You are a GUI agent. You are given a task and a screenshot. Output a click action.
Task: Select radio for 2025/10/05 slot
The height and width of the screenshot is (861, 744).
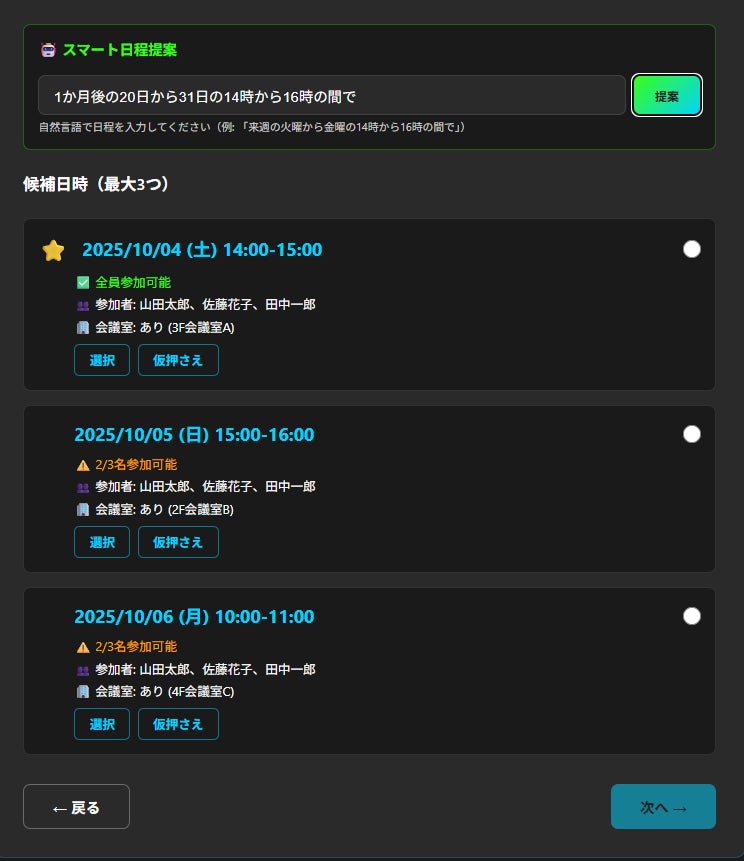[691, 434]
